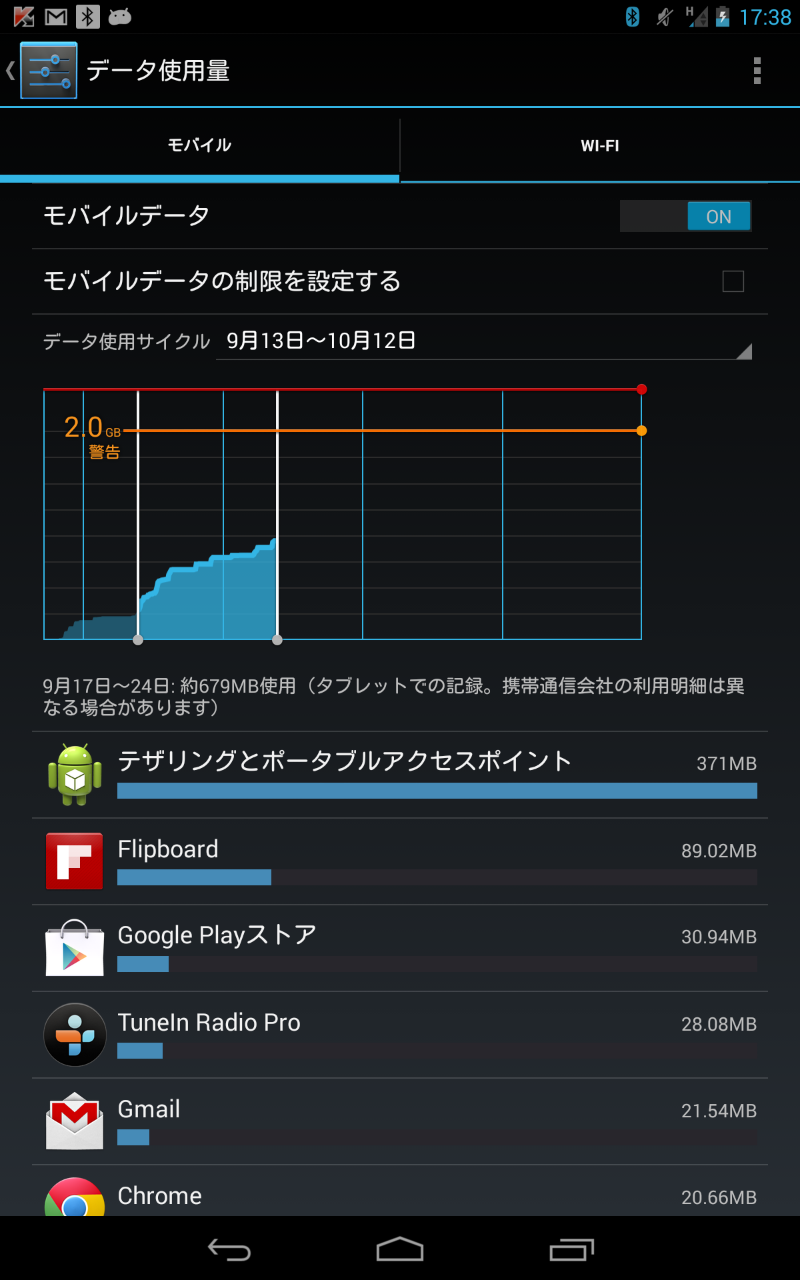Select the モバイル tab

click(x=199, y=146)
